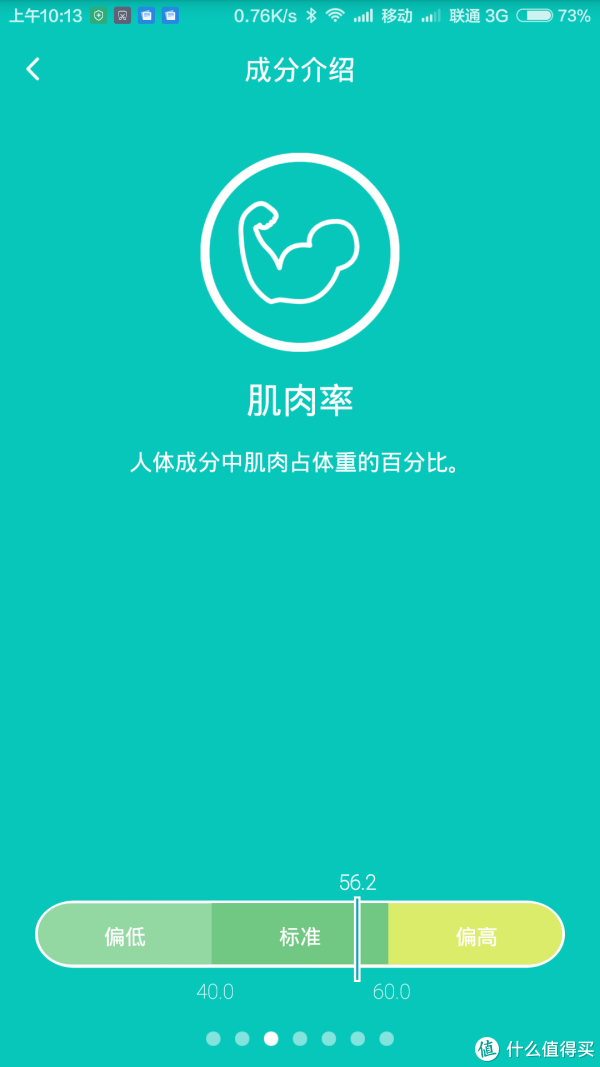This screenshot has height=1067, width=600.
Task: Go back from 成分介绍 screen
Action: [33, 69]
